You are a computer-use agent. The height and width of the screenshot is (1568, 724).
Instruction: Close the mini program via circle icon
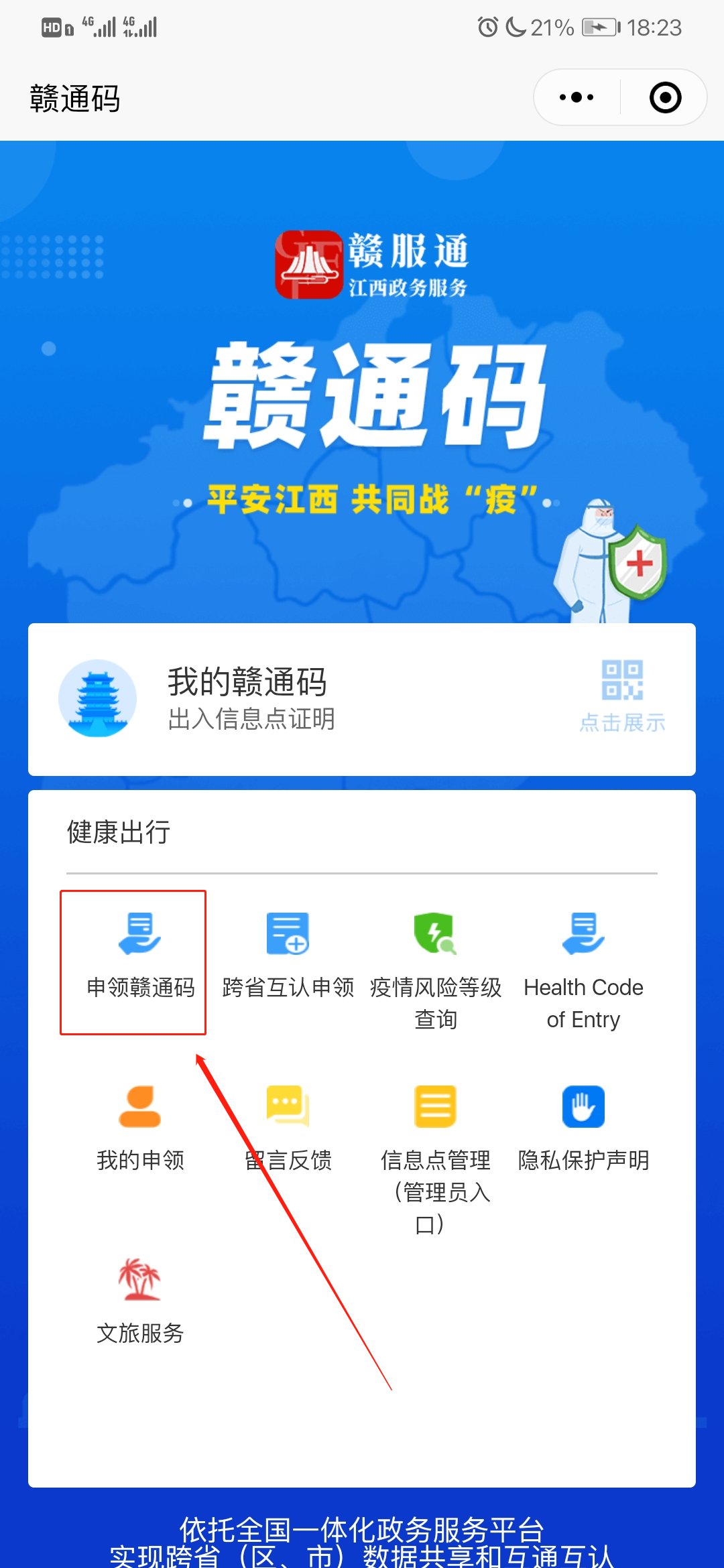665,98
